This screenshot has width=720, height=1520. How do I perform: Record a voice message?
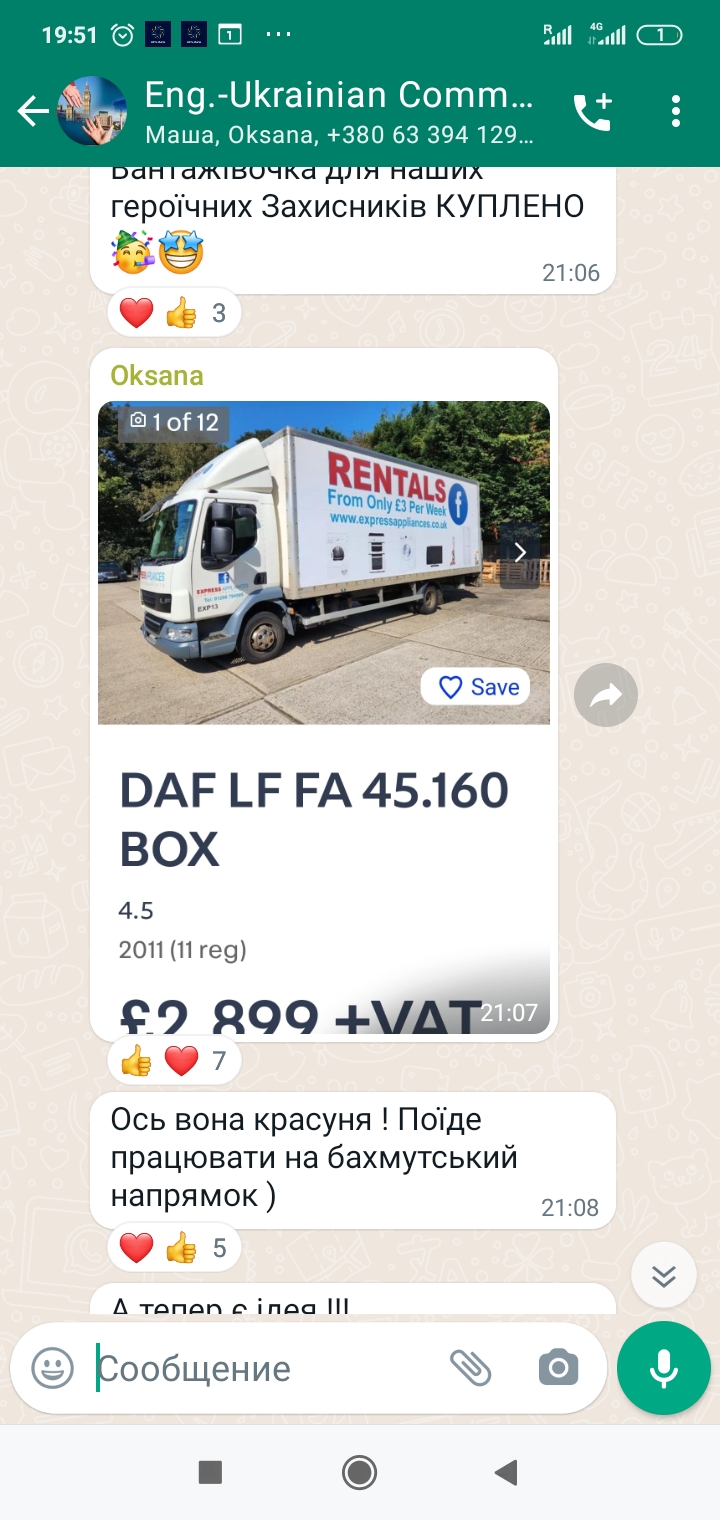664,1368
